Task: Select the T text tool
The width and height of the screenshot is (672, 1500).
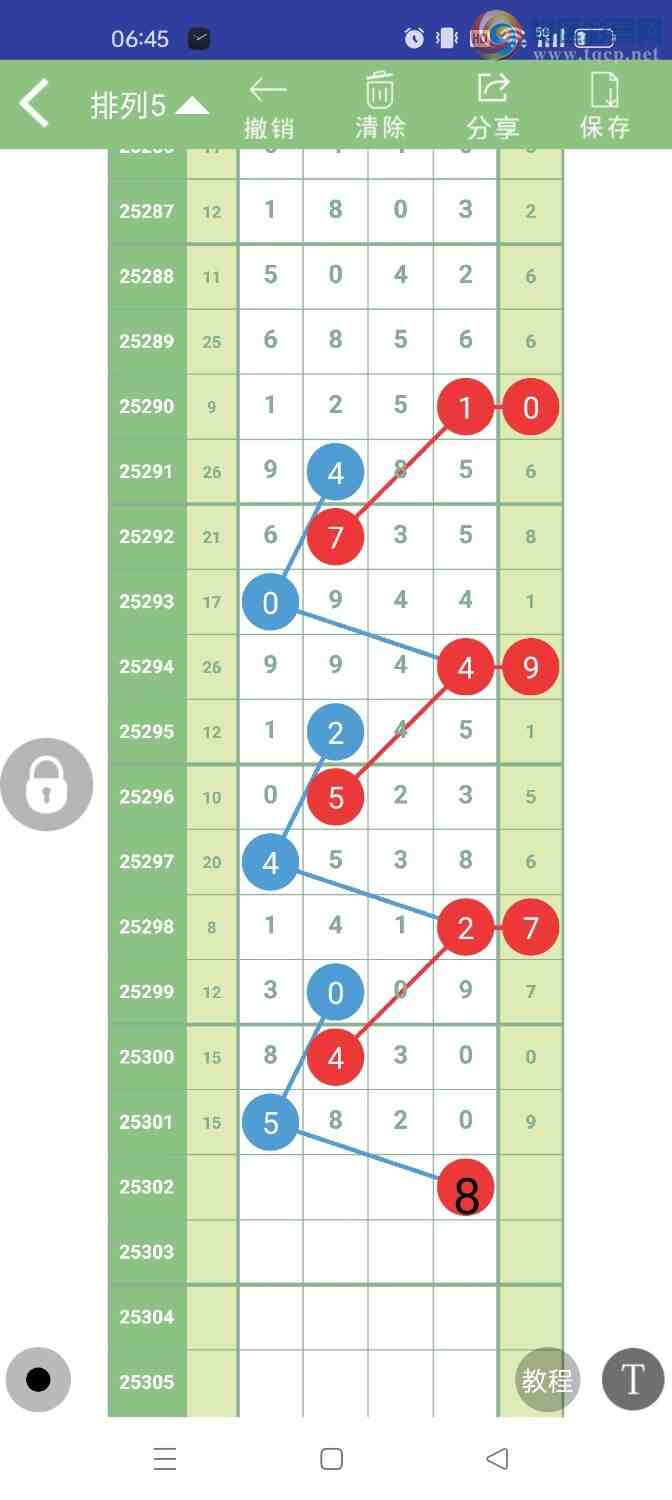Action: pyautogui.click(x=632, y=1380)
